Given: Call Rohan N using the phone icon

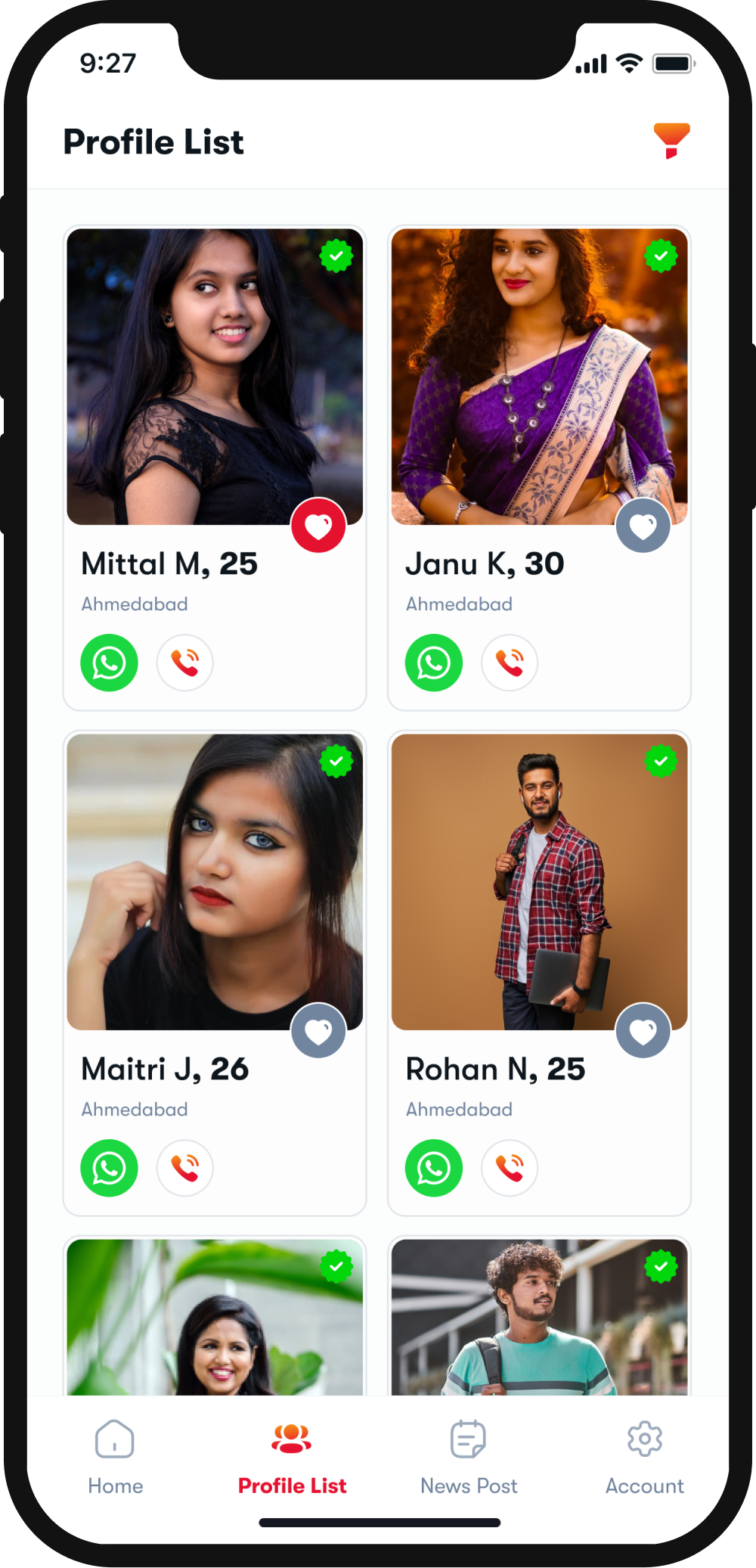Looking at the screenshot, I should (x=510, y=1168).
